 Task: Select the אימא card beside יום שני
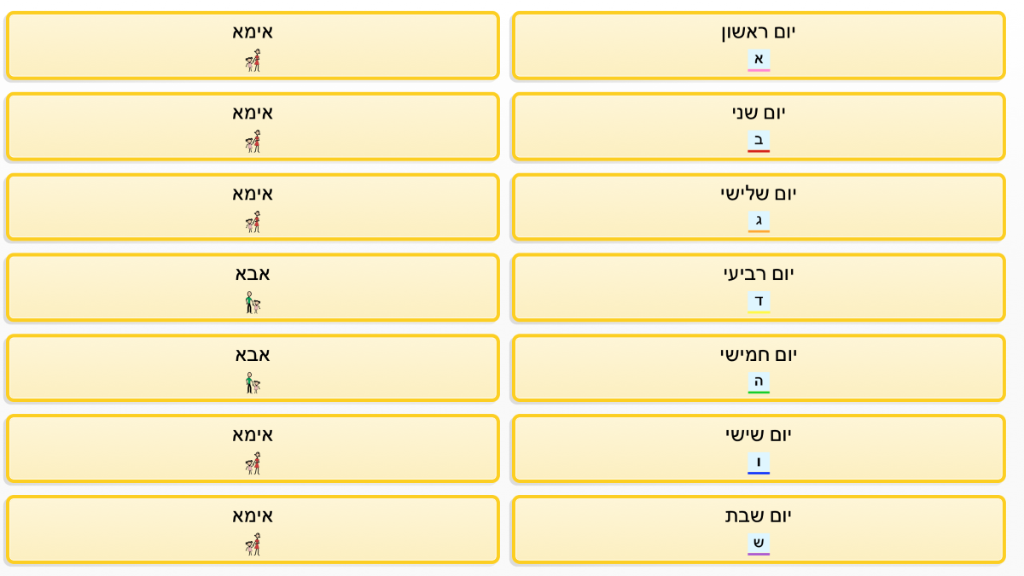coord(252,127)
